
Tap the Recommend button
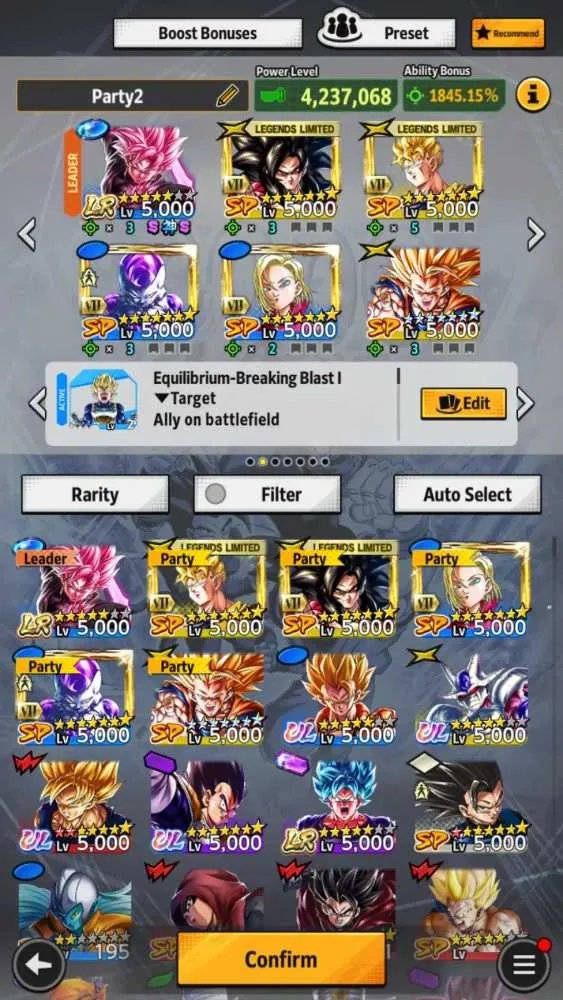pyautogui.click(x=508, y=33)
